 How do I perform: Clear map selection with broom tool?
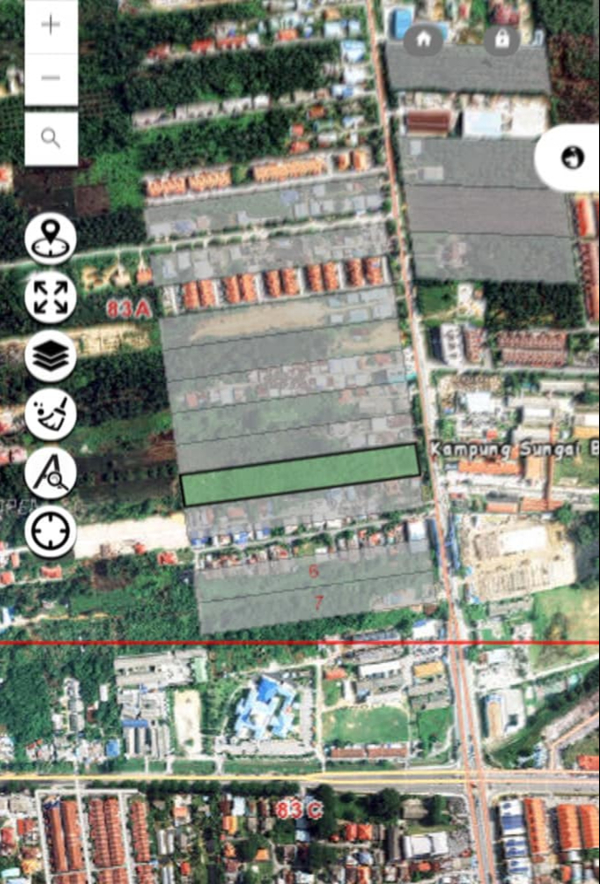(51, 413)
